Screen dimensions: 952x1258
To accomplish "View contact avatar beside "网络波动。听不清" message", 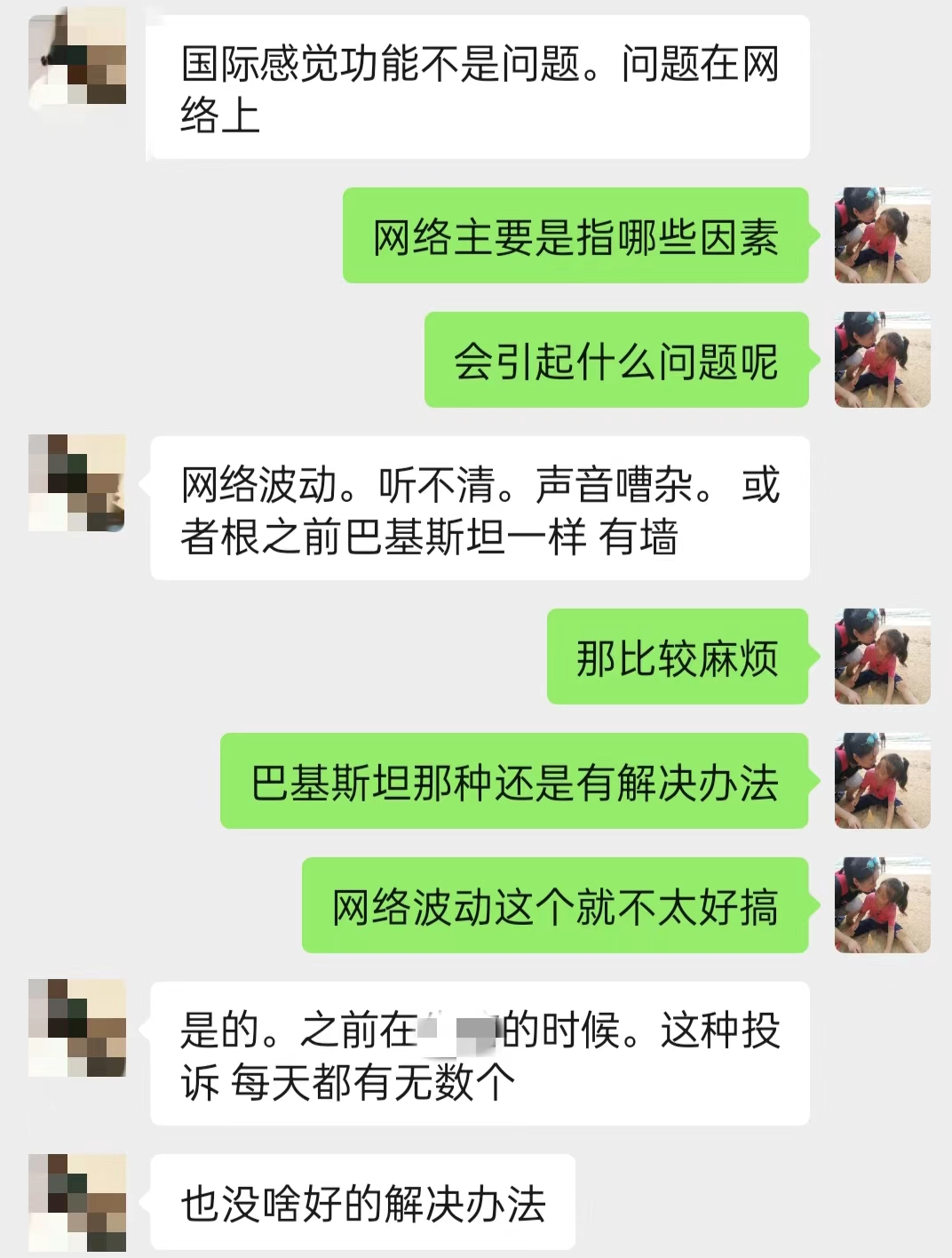I will (x=77, y=482).
